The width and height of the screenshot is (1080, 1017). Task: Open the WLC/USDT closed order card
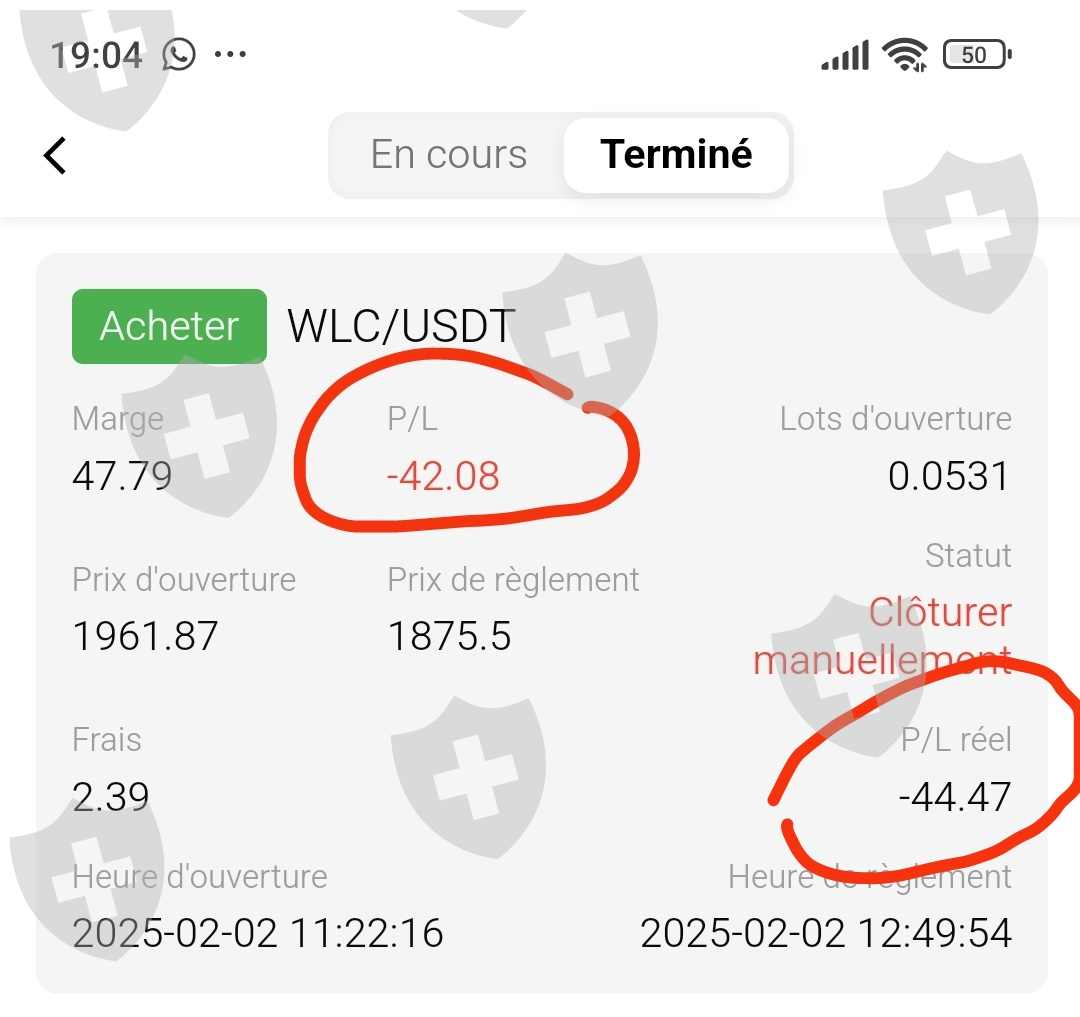(541, 622)
